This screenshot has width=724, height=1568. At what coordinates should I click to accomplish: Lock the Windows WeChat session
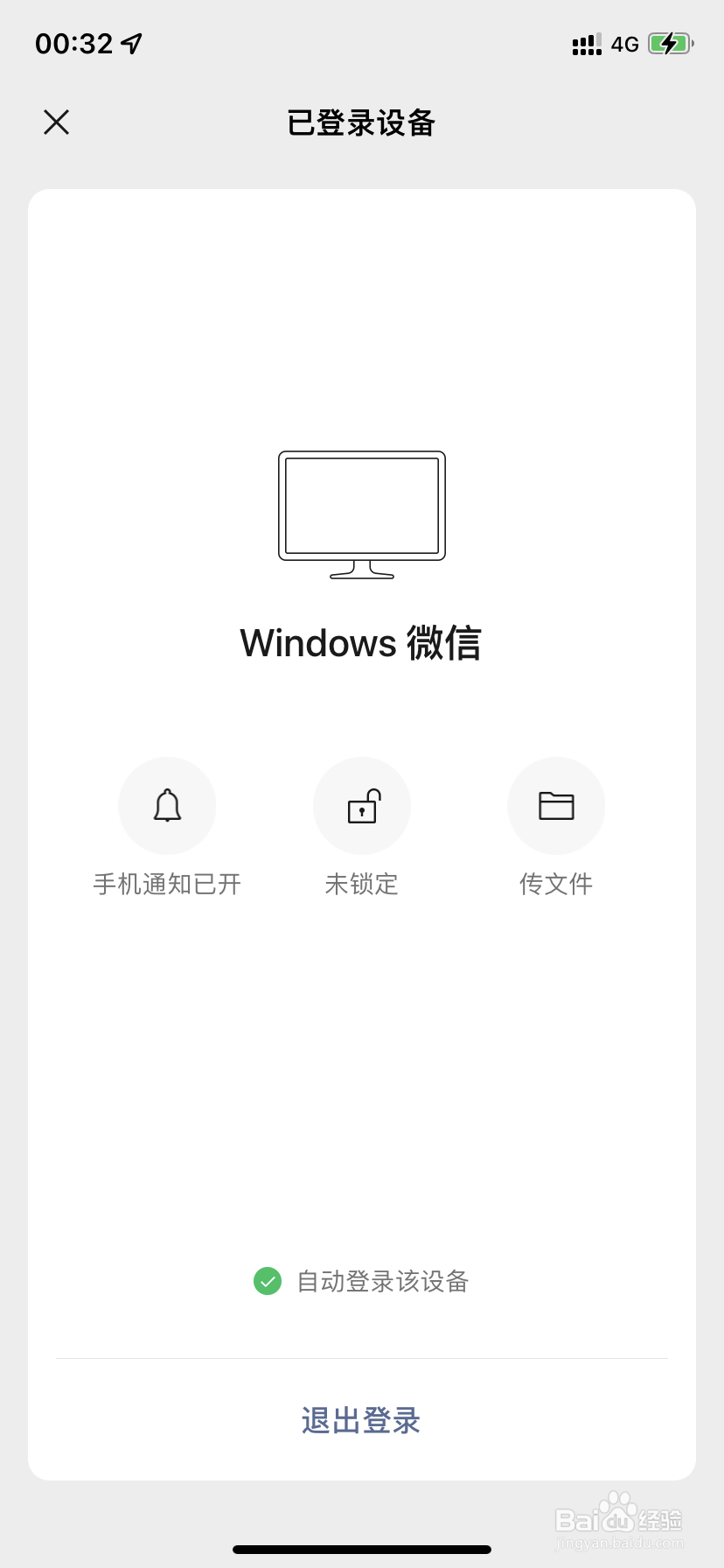362,806
